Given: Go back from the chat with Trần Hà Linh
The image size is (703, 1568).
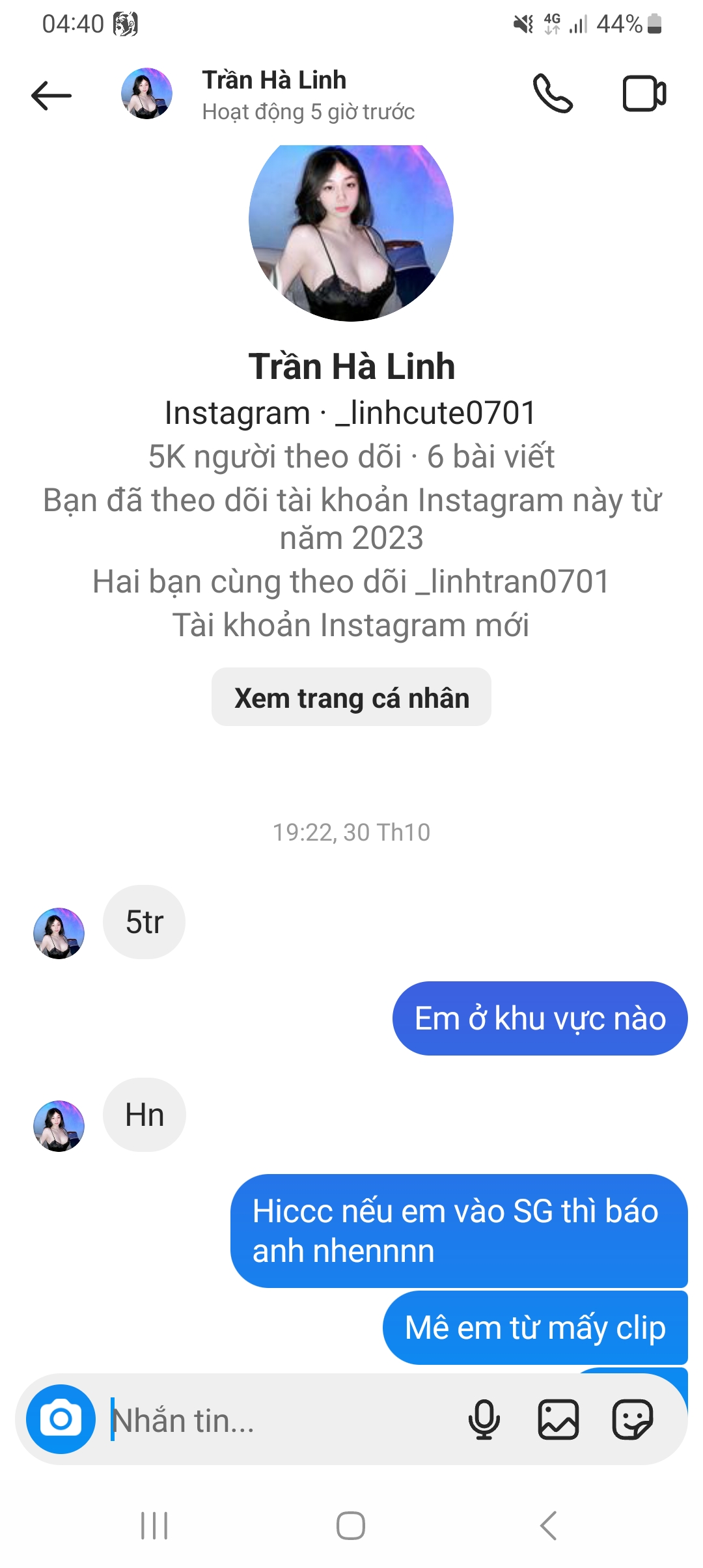Looking at the screenshot, I should 51,96.
